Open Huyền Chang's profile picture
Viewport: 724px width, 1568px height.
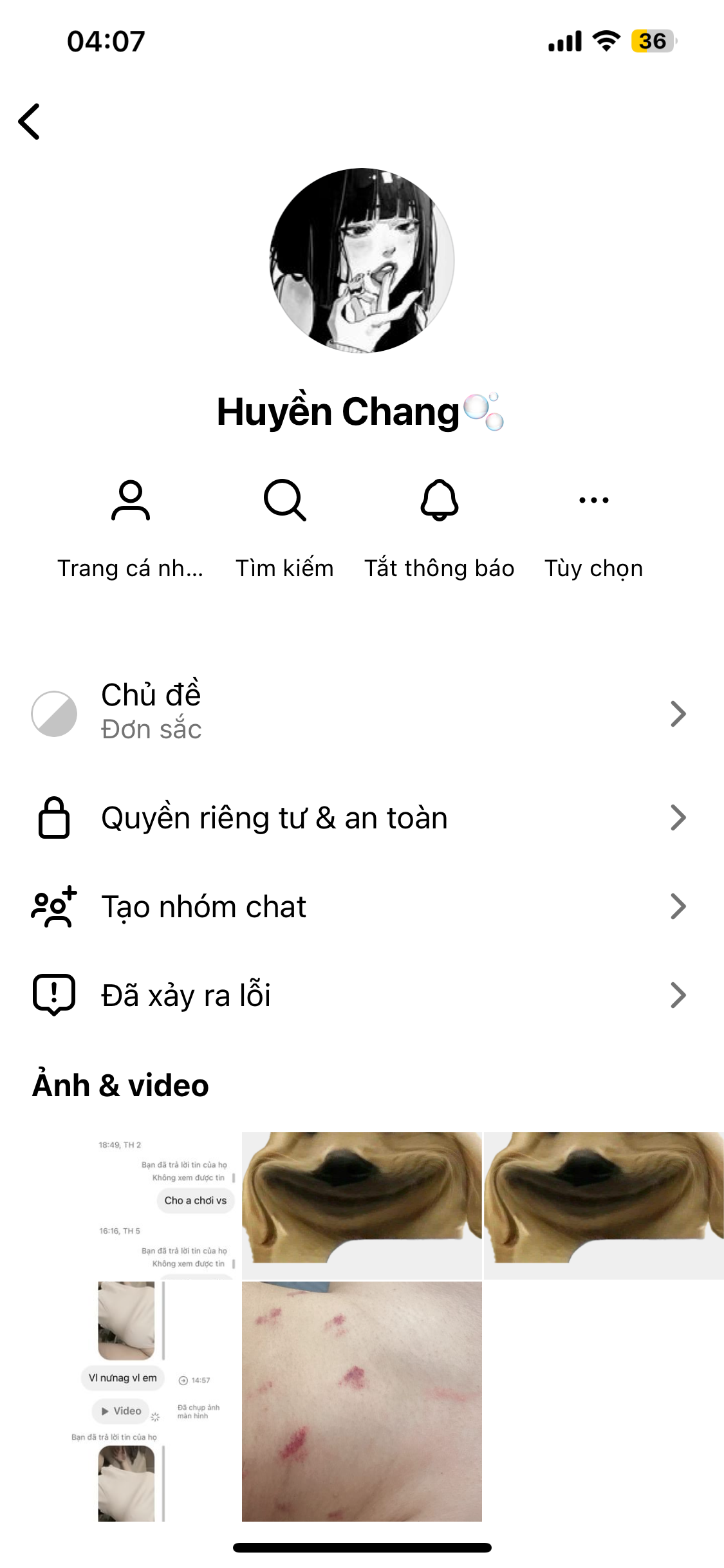(362, 261)
